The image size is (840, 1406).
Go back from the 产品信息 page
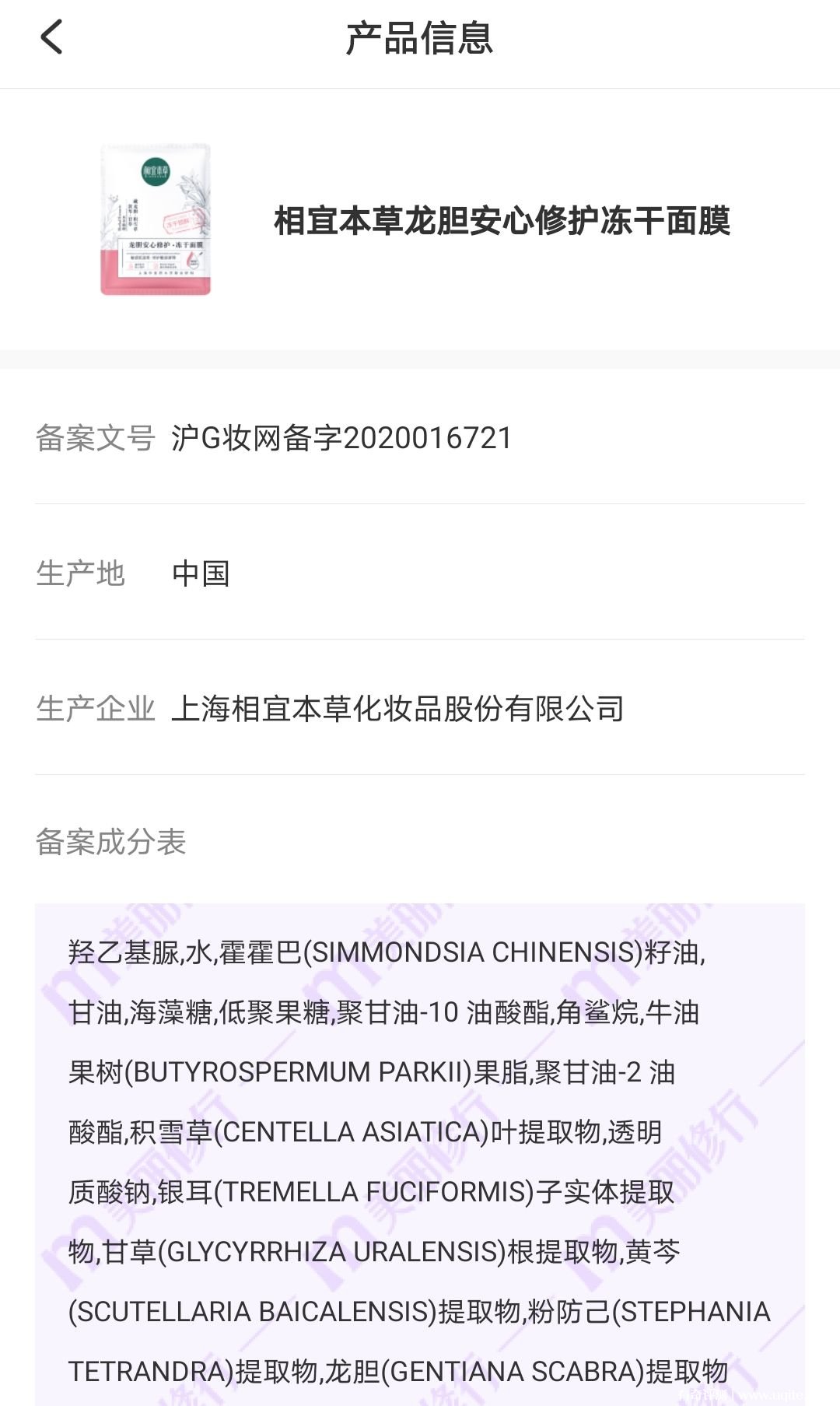click(x=51, y=37)
